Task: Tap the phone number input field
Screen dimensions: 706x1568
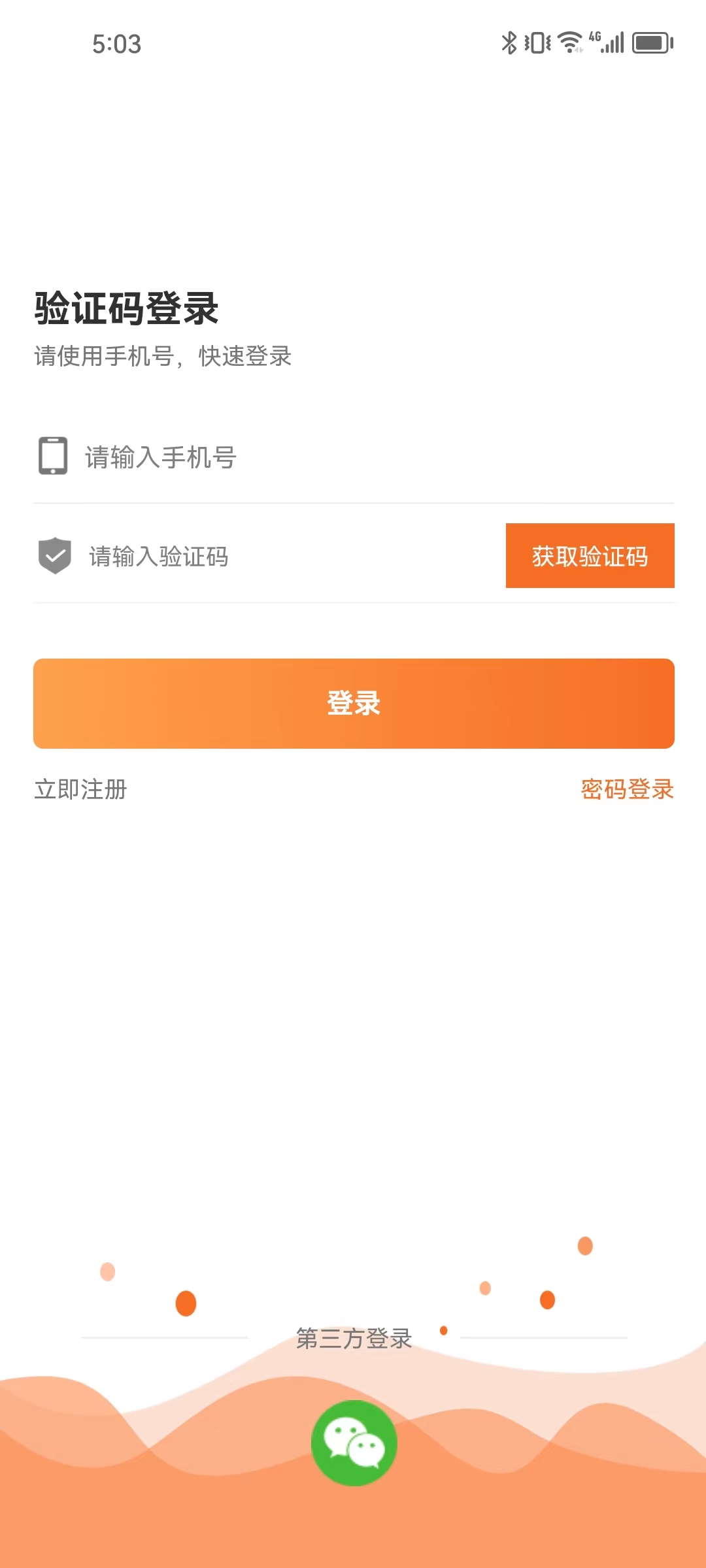Action: coord(366,457)
